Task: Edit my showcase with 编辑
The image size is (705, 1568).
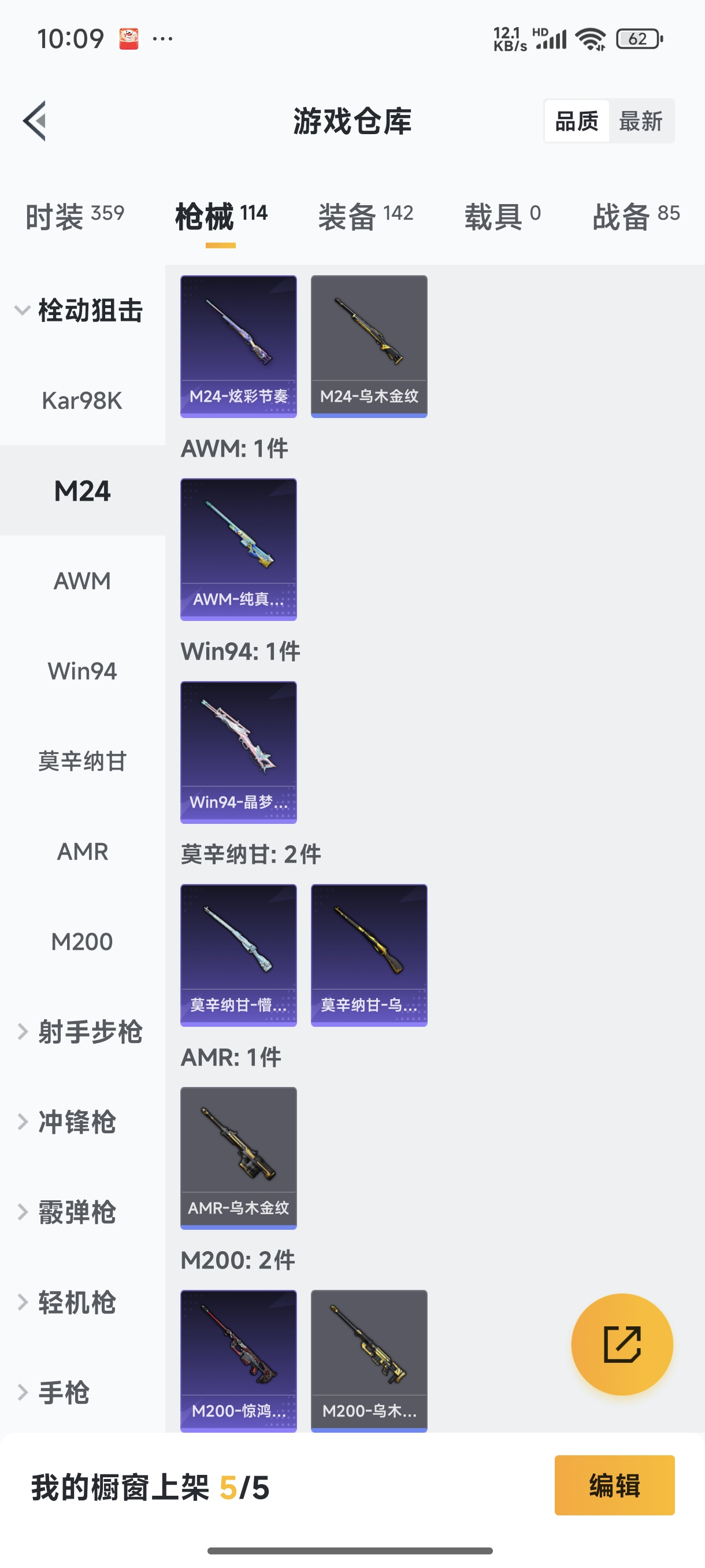Action: click(x=614, y=1485)
